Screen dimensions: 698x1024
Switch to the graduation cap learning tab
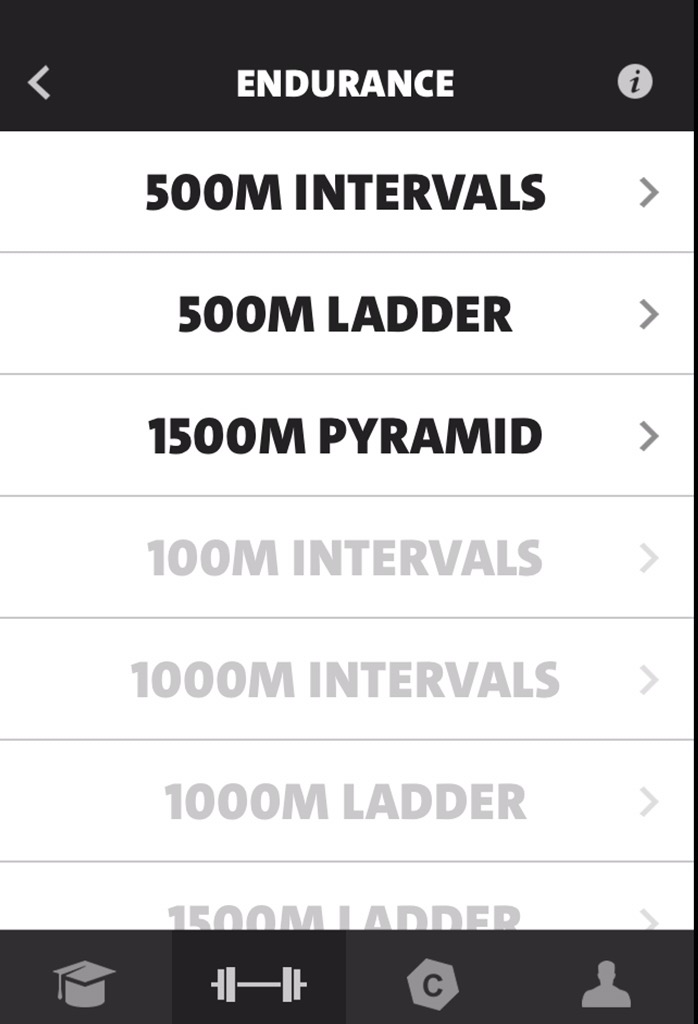click(x=85, y=982)
